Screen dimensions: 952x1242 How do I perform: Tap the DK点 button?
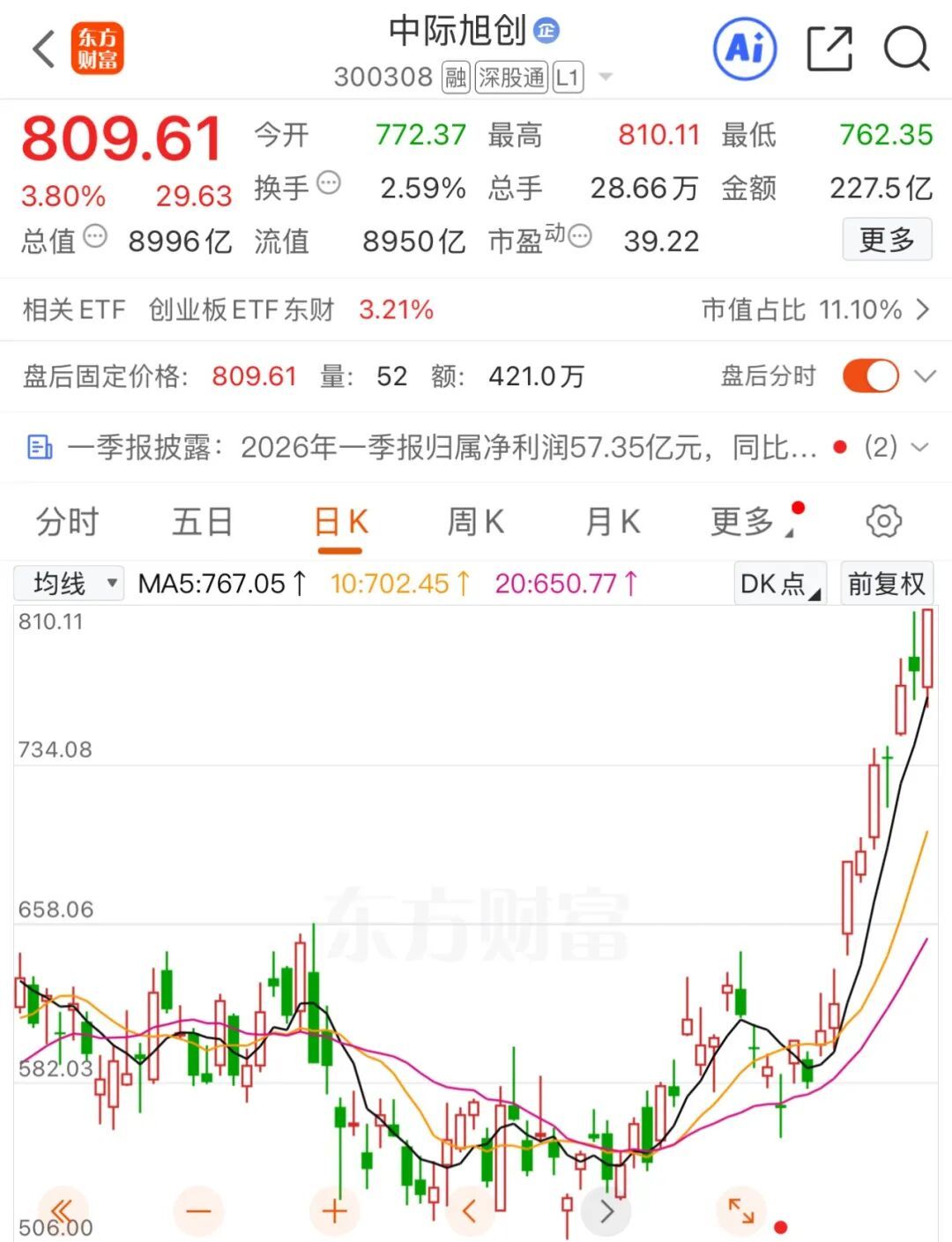pos(779,584)
